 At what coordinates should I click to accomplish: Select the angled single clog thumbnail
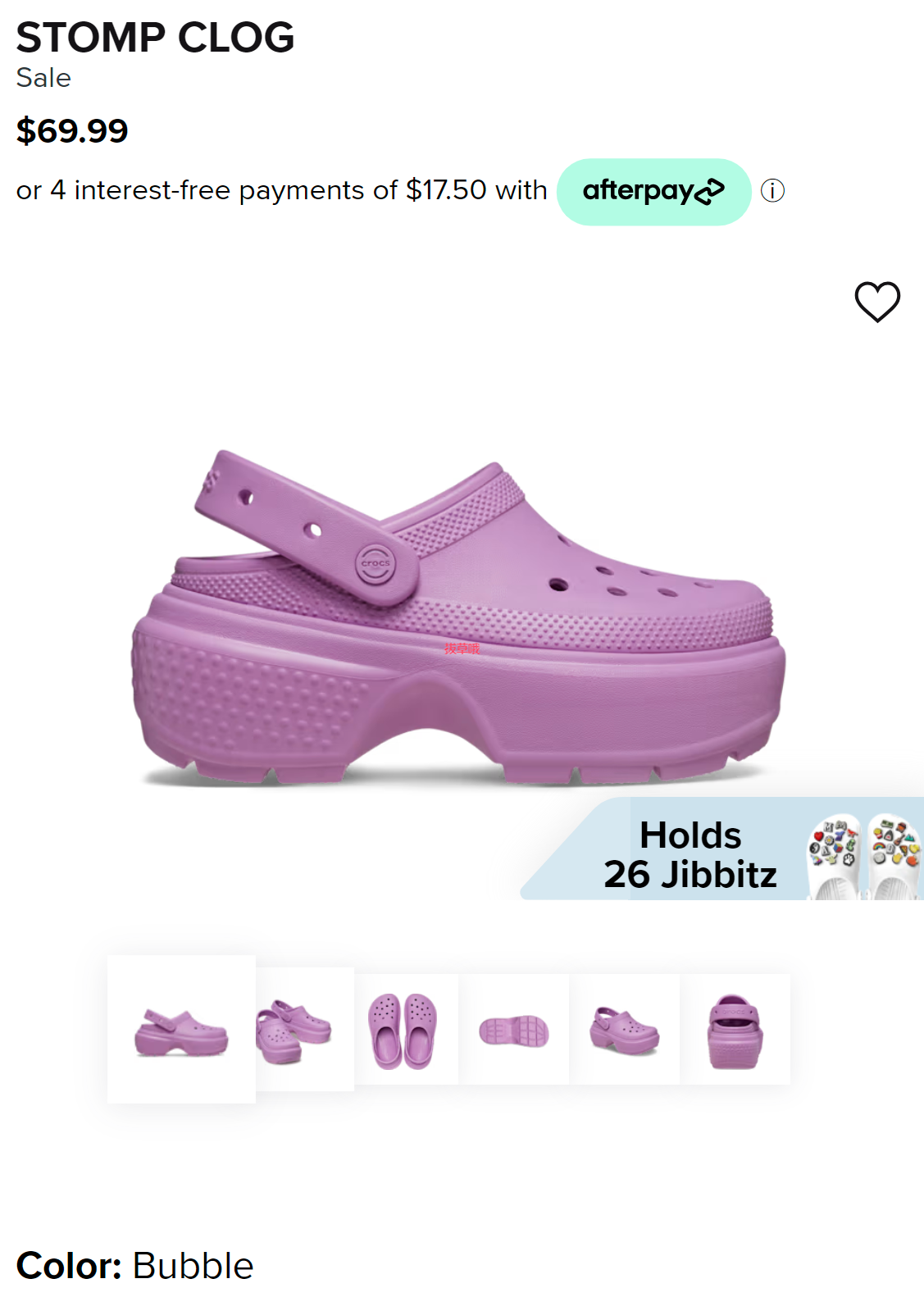[x=625, y=1030]
